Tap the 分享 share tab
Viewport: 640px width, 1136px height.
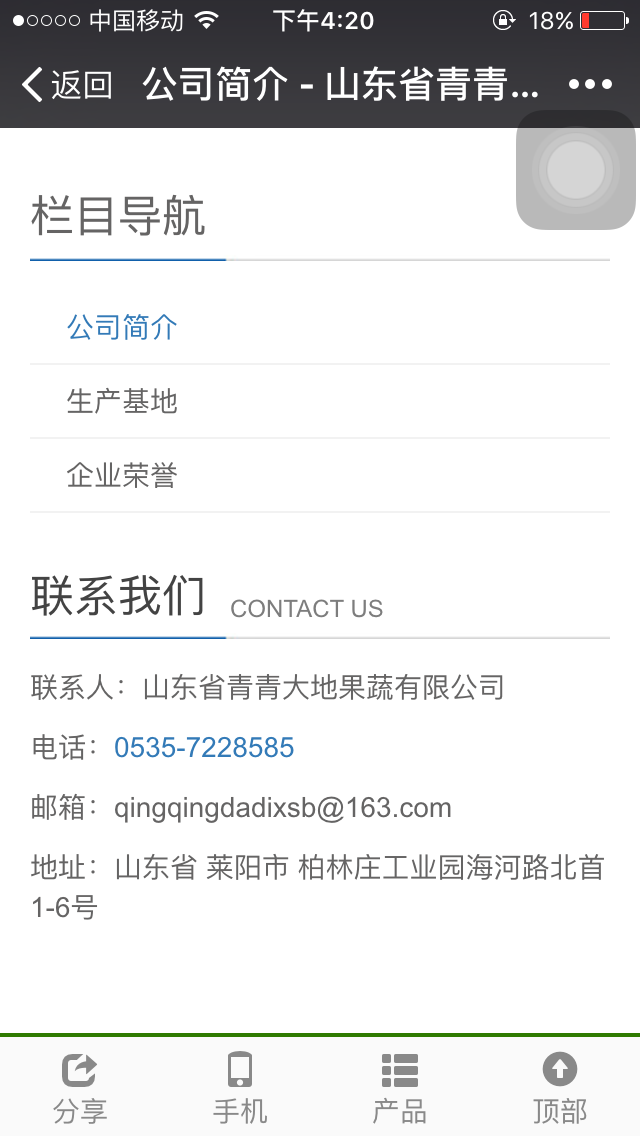[x=80, y=1088]
